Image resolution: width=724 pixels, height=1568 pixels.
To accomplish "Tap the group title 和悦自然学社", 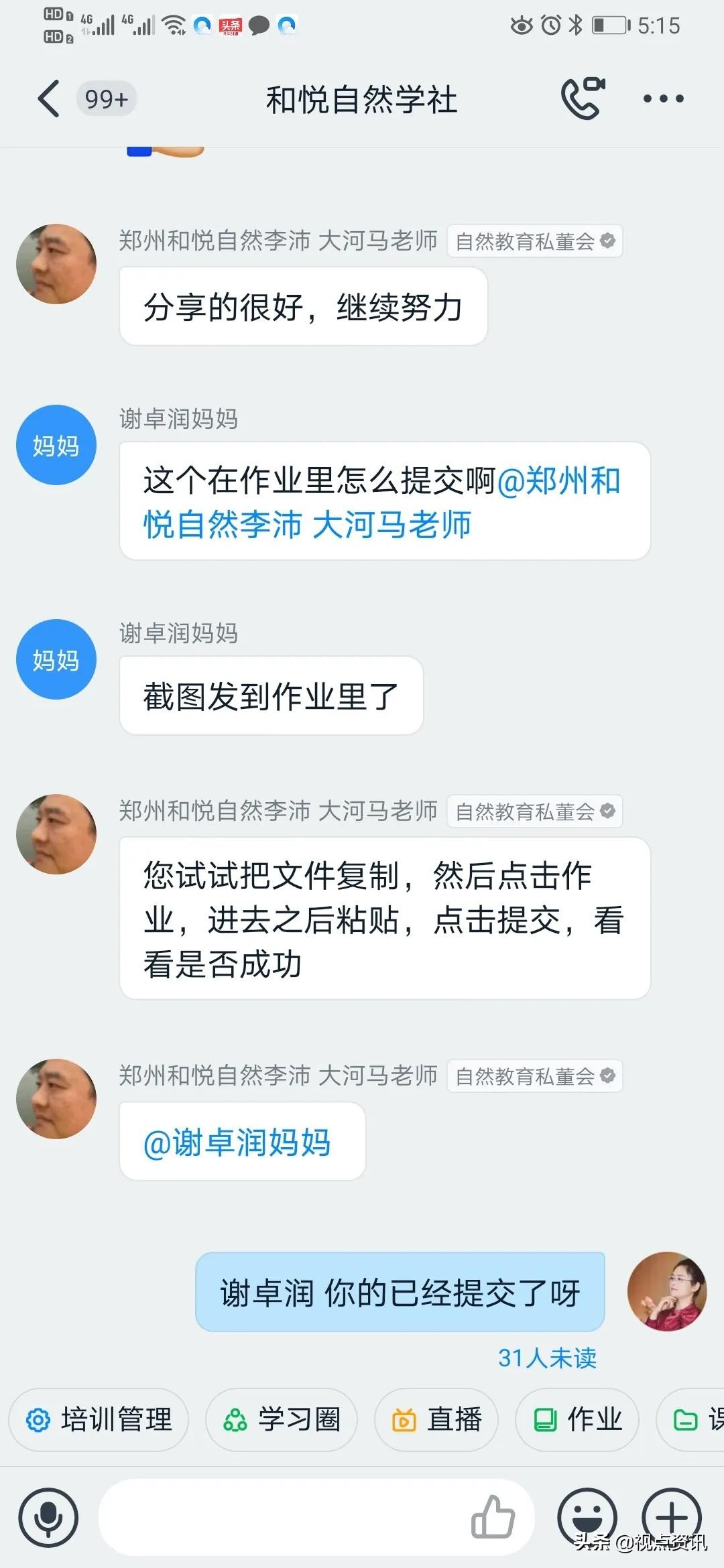I will 362,98.
